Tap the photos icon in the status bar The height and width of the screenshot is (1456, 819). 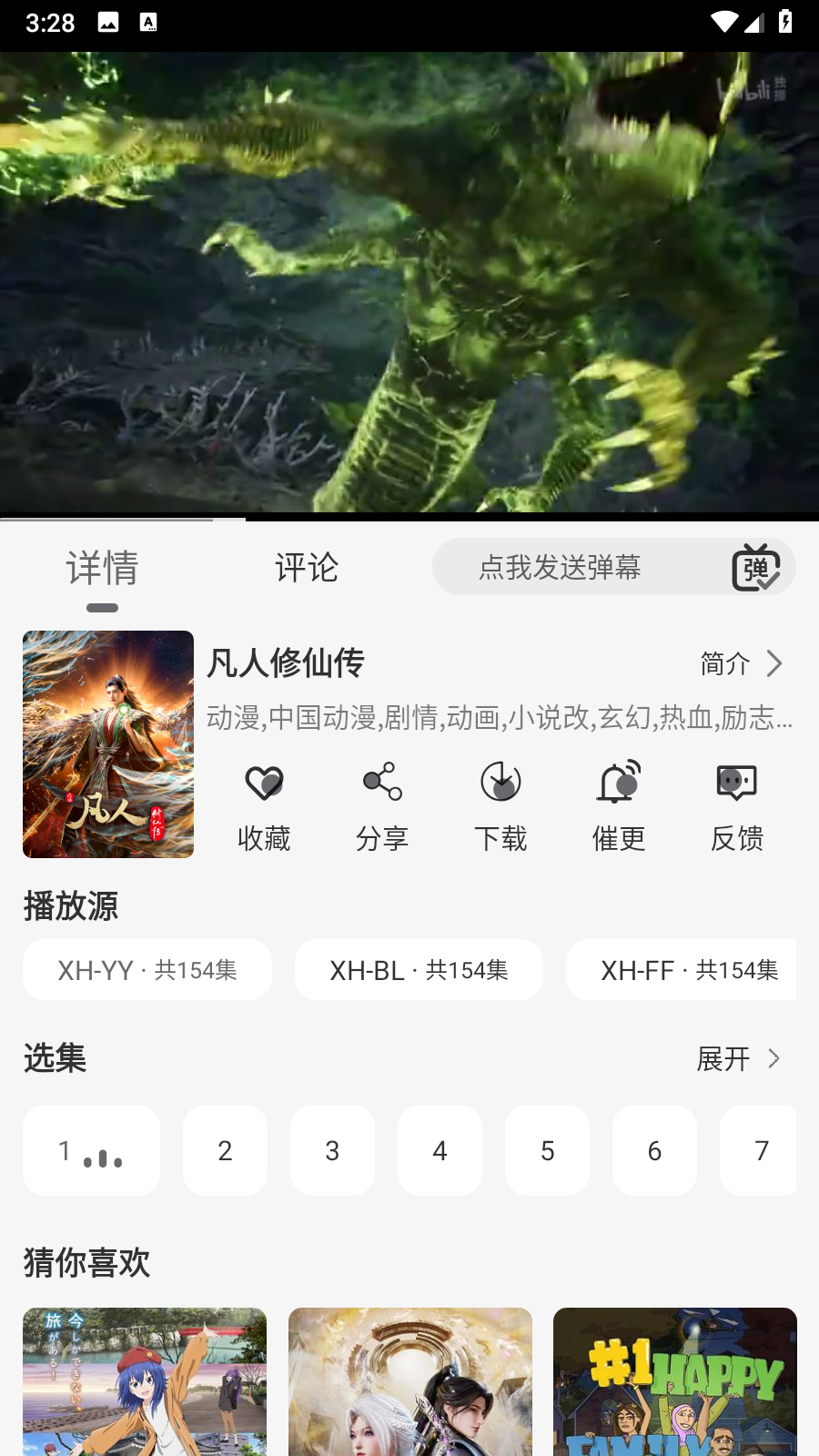coord(110,22)
